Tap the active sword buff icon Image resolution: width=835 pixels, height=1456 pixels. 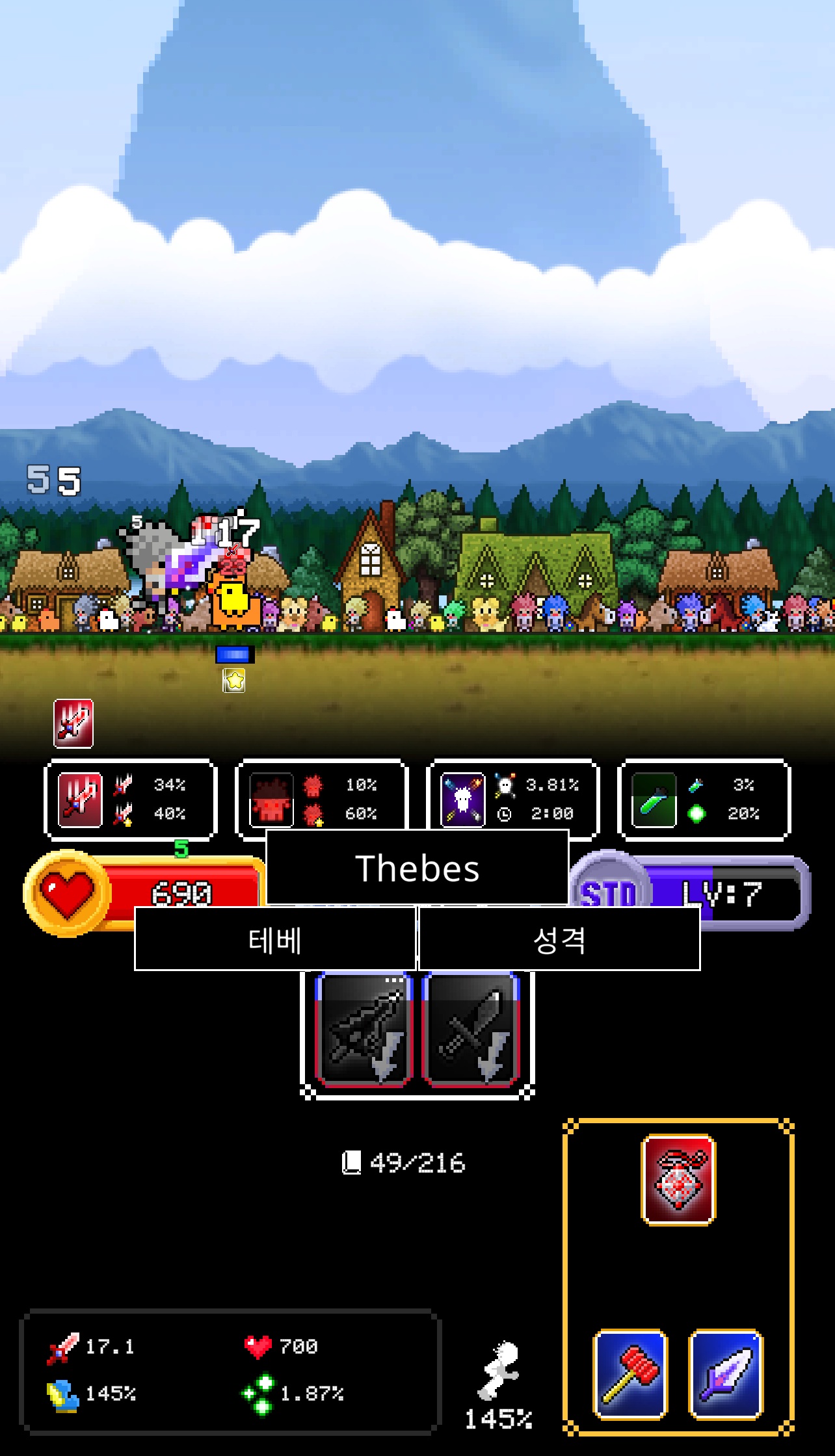point(73,723)
